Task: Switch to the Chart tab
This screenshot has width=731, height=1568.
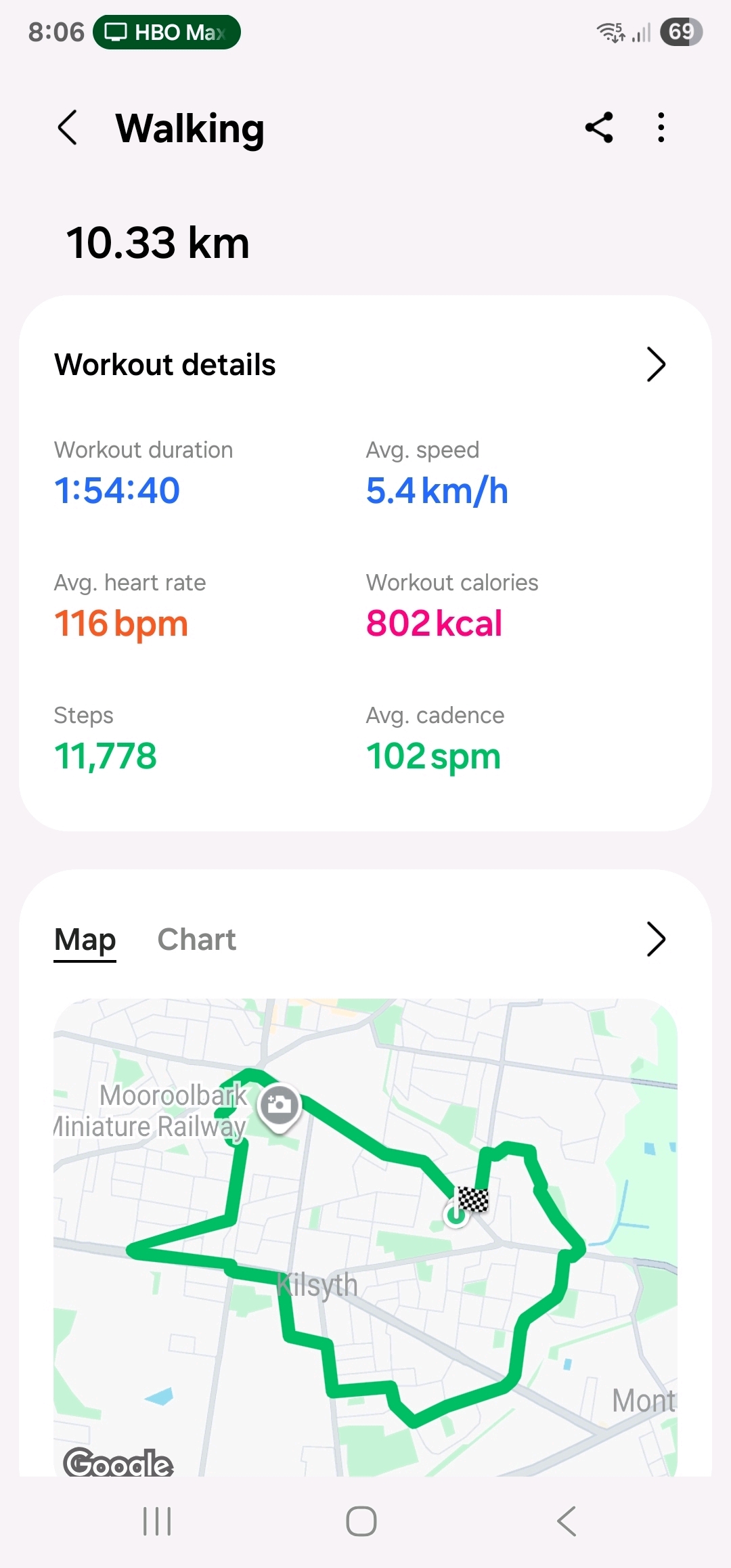Action: pos(196,940)
